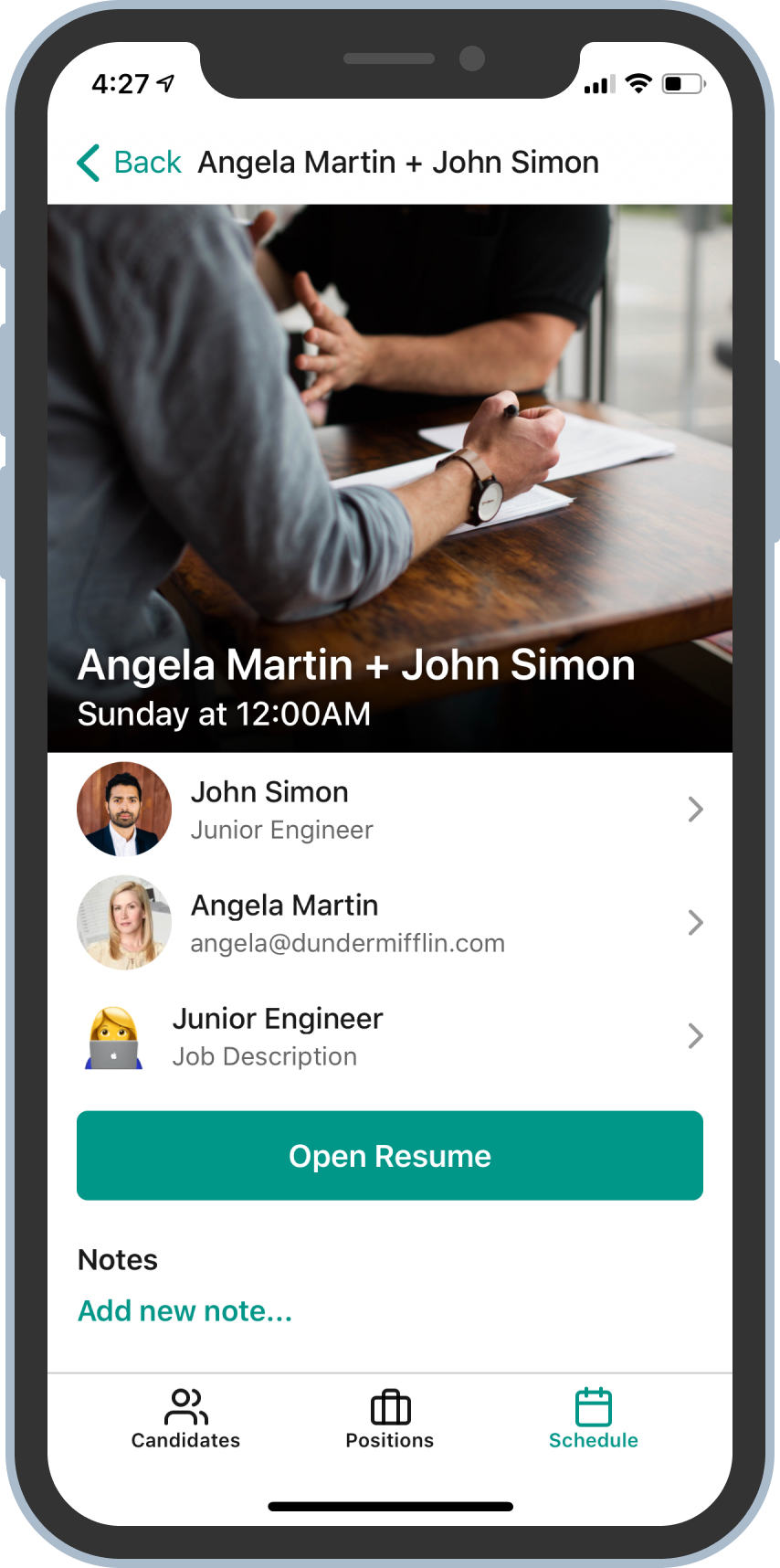Go back using the Back button
The height and width of the screenshot is (1568, 780).
pyautogui.click(x=129, y=163)
